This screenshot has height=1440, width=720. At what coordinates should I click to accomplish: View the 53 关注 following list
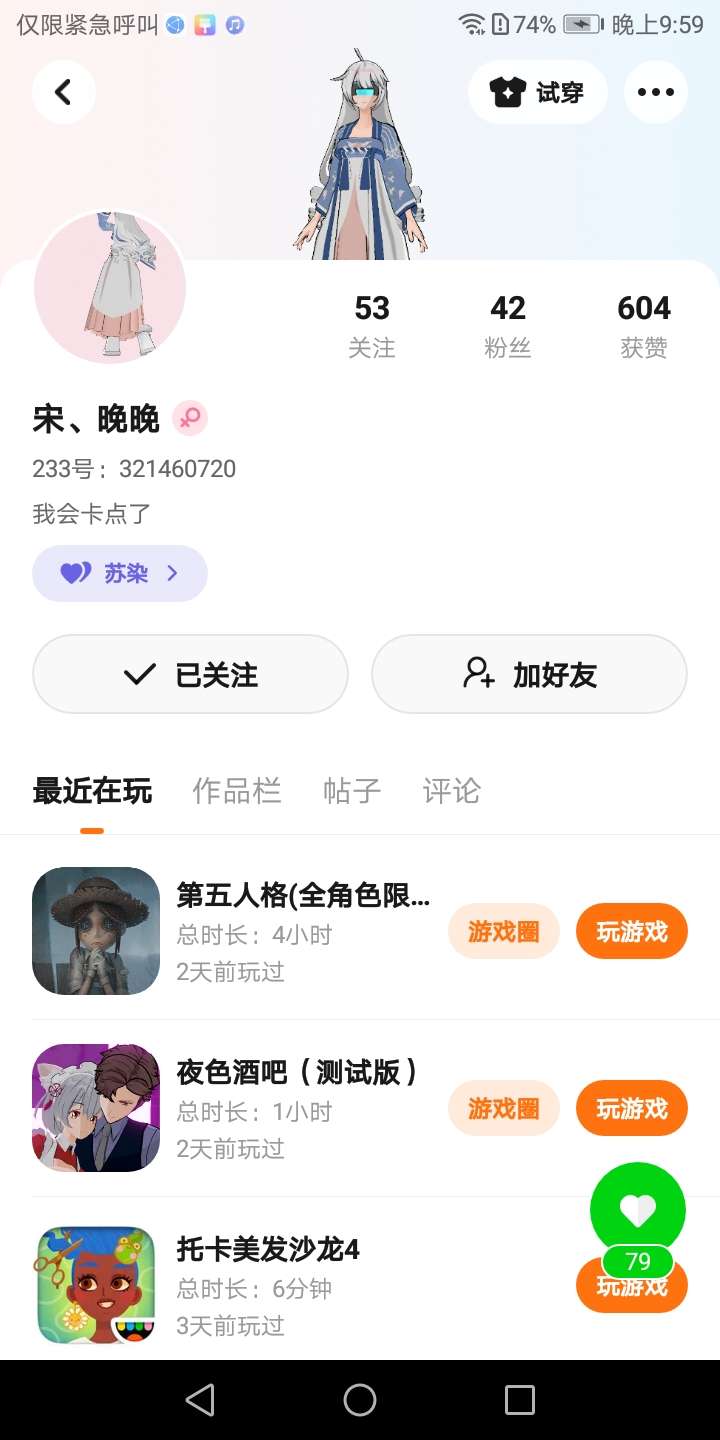(371, 325)
